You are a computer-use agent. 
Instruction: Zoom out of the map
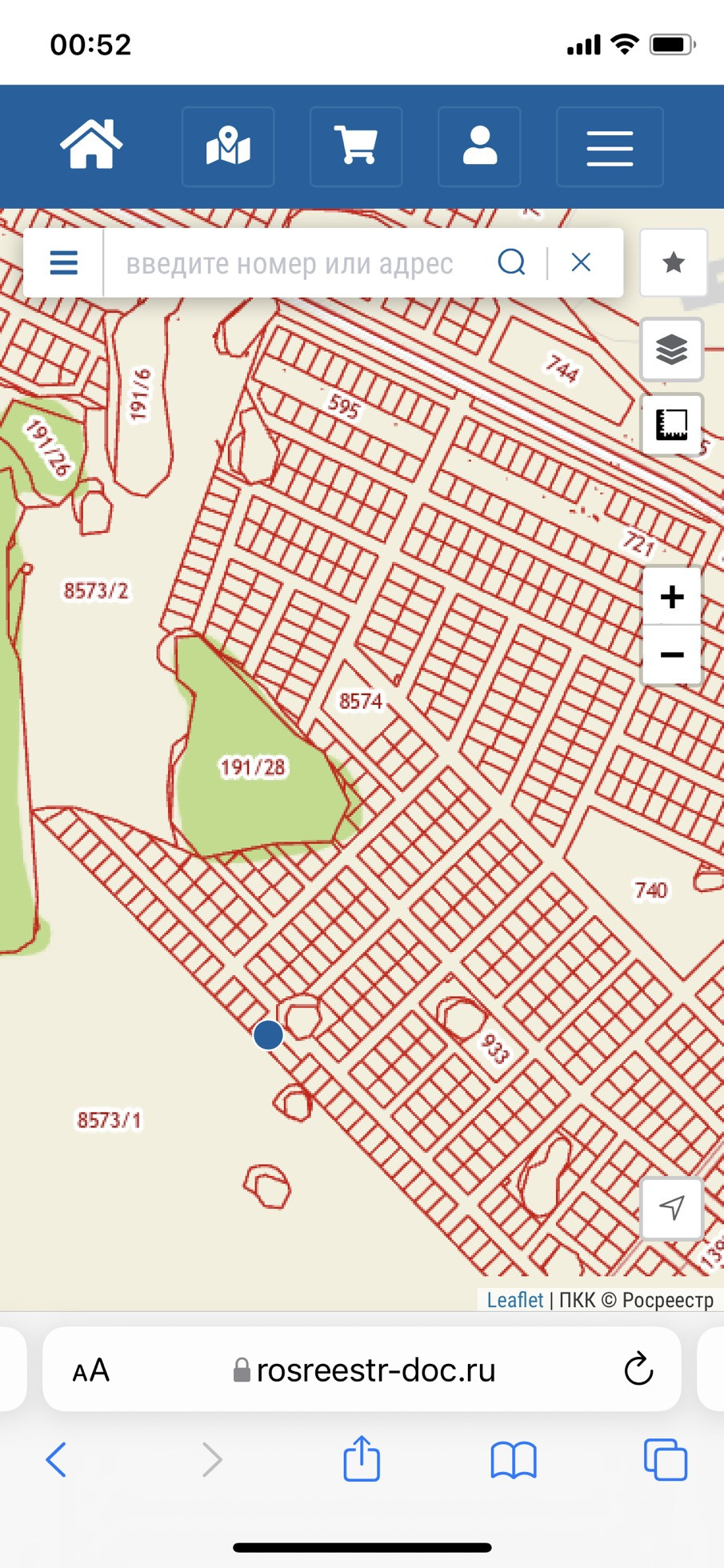point(672,655)
